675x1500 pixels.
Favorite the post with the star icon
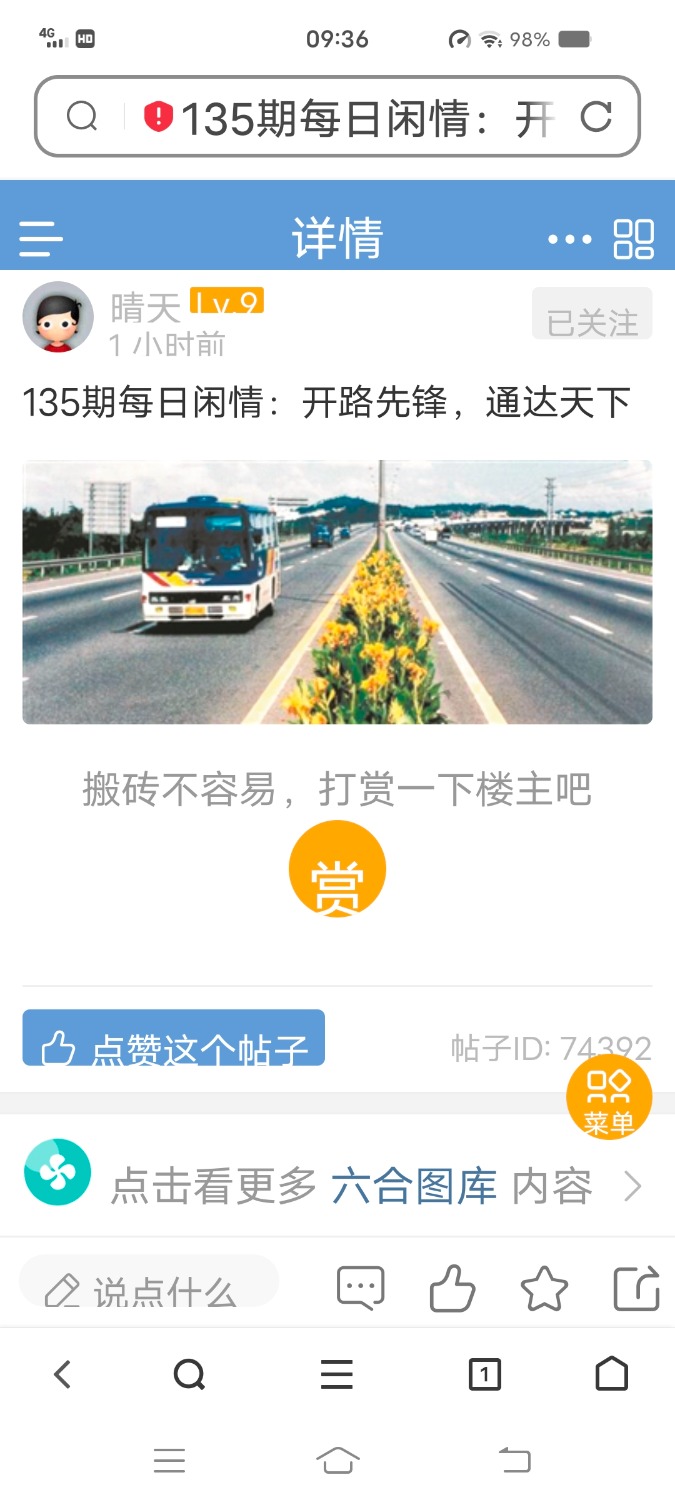click(544, 1288)
